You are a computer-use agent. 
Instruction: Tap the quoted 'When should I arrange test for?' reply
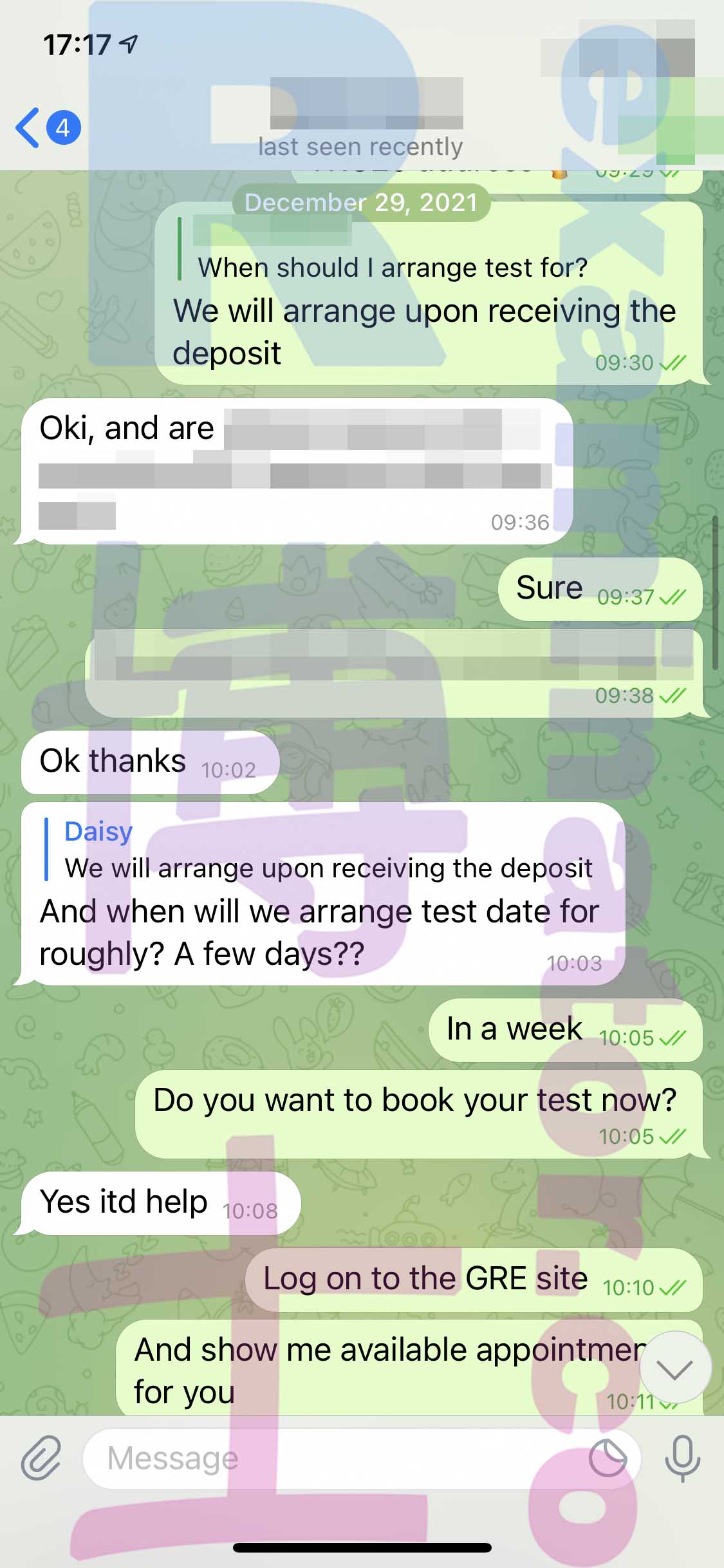pos(383,249)
